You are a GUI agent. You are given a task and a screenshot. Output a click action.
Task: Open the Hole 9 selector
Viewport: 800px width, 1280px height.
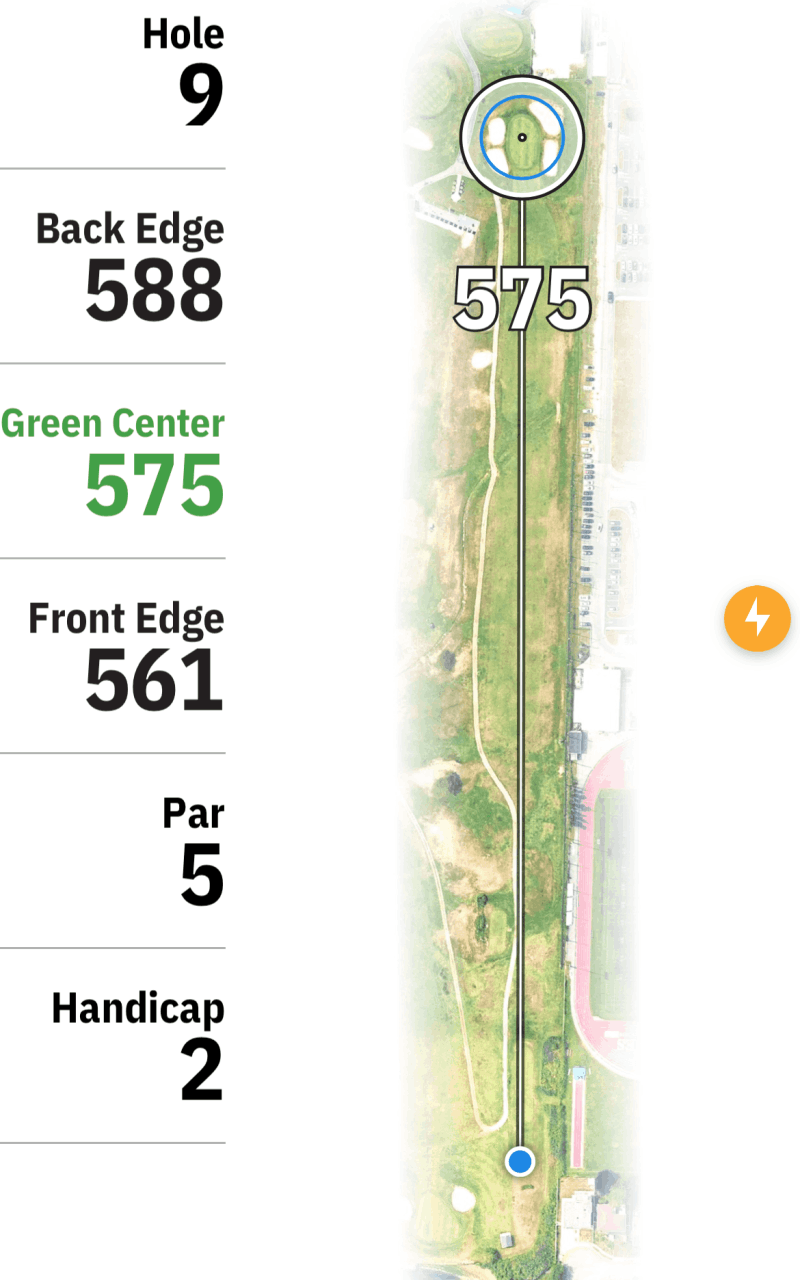184,74
